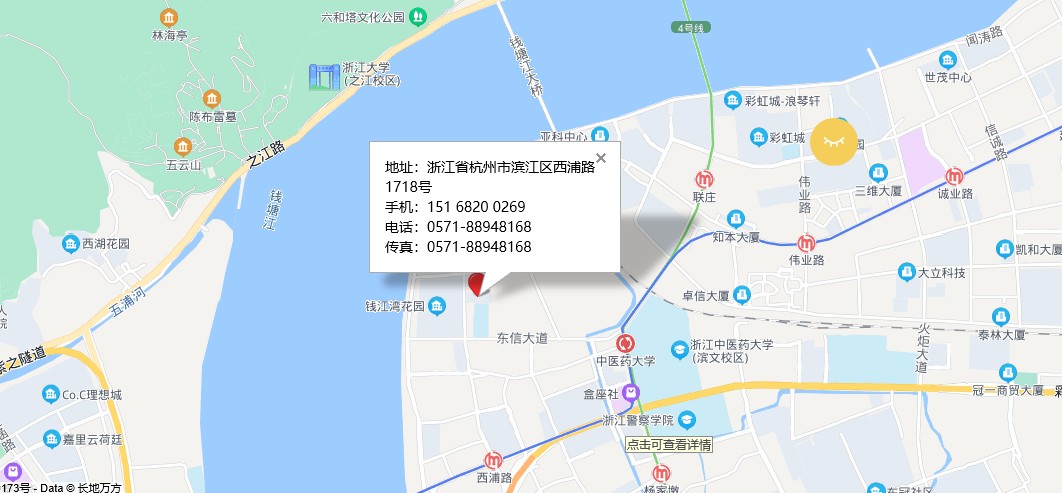
Task: Tap the red location marker
Action: point(476,285)
